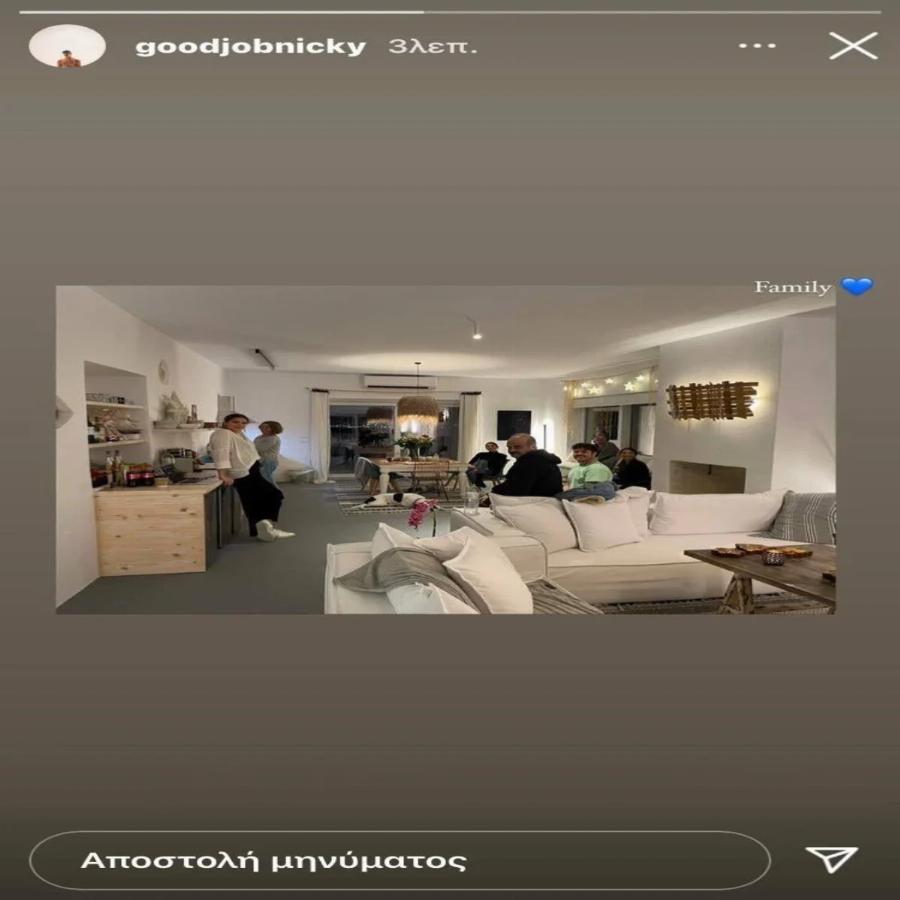The height and width of the screenshot is (900, 900).
Task: Tap the goodjobnicky username
Action: pos(250,47)
